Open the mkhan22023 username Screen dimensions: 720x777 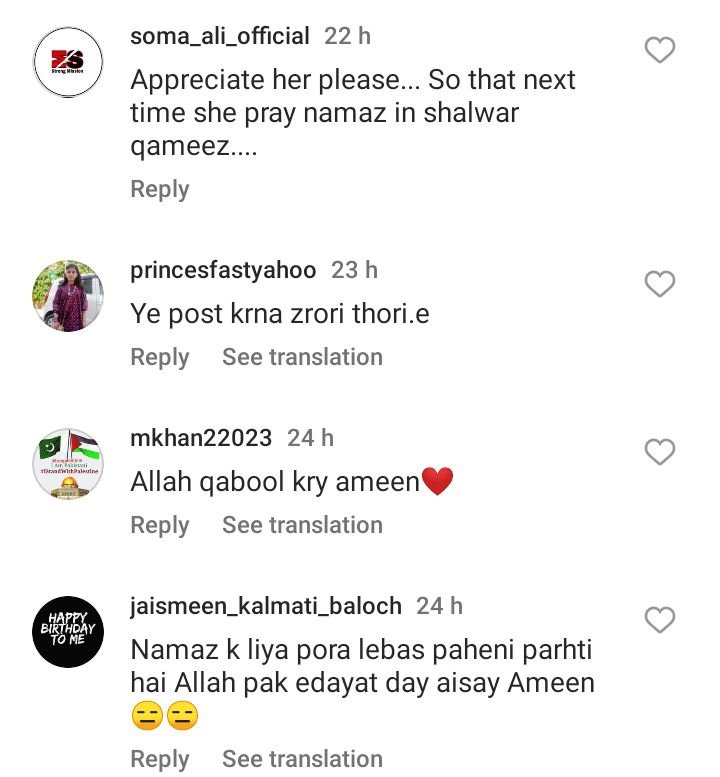pyautogui.click(x=201, y=438)
